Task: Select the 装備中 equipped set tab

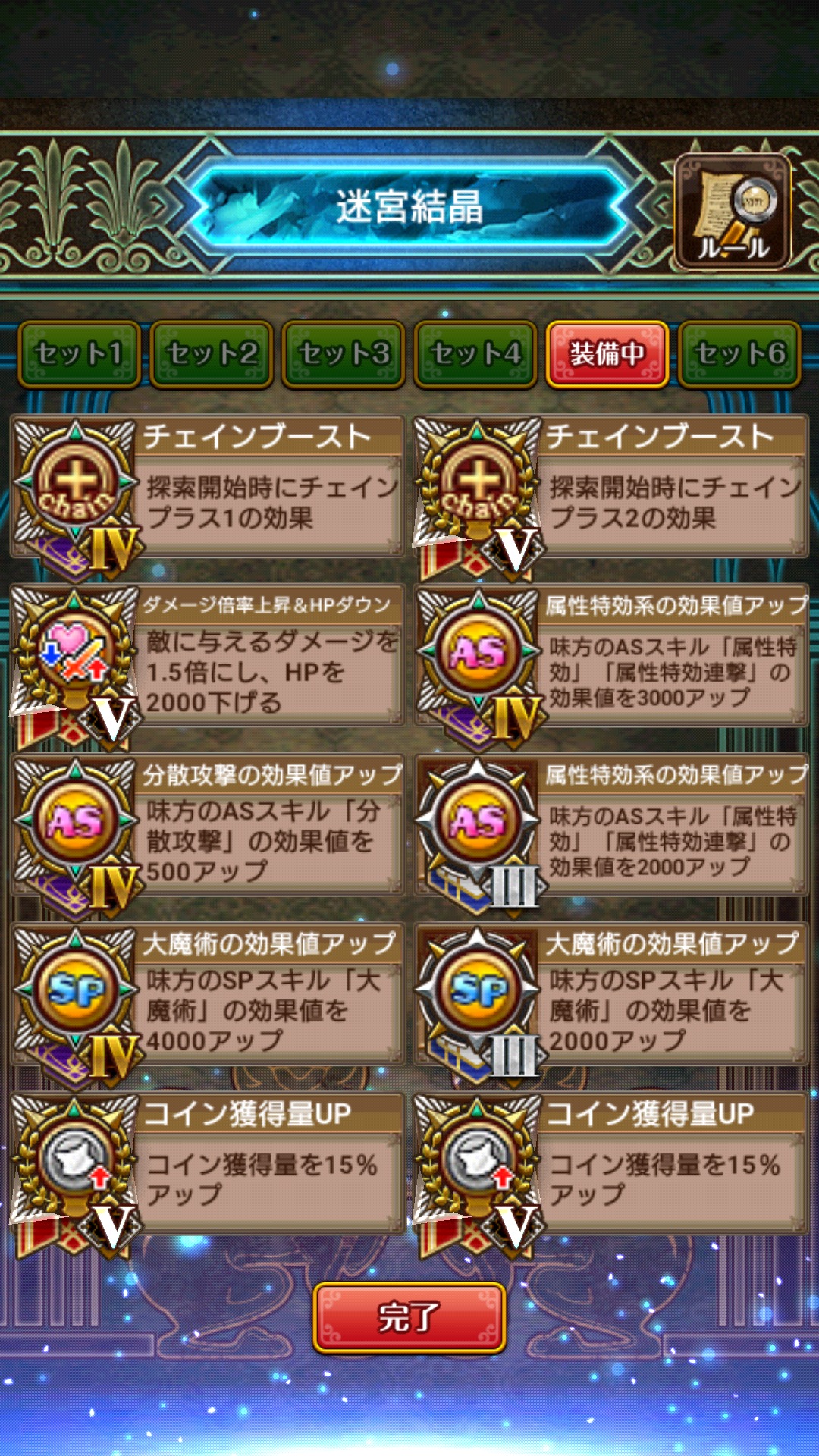Action: (607, 354)
